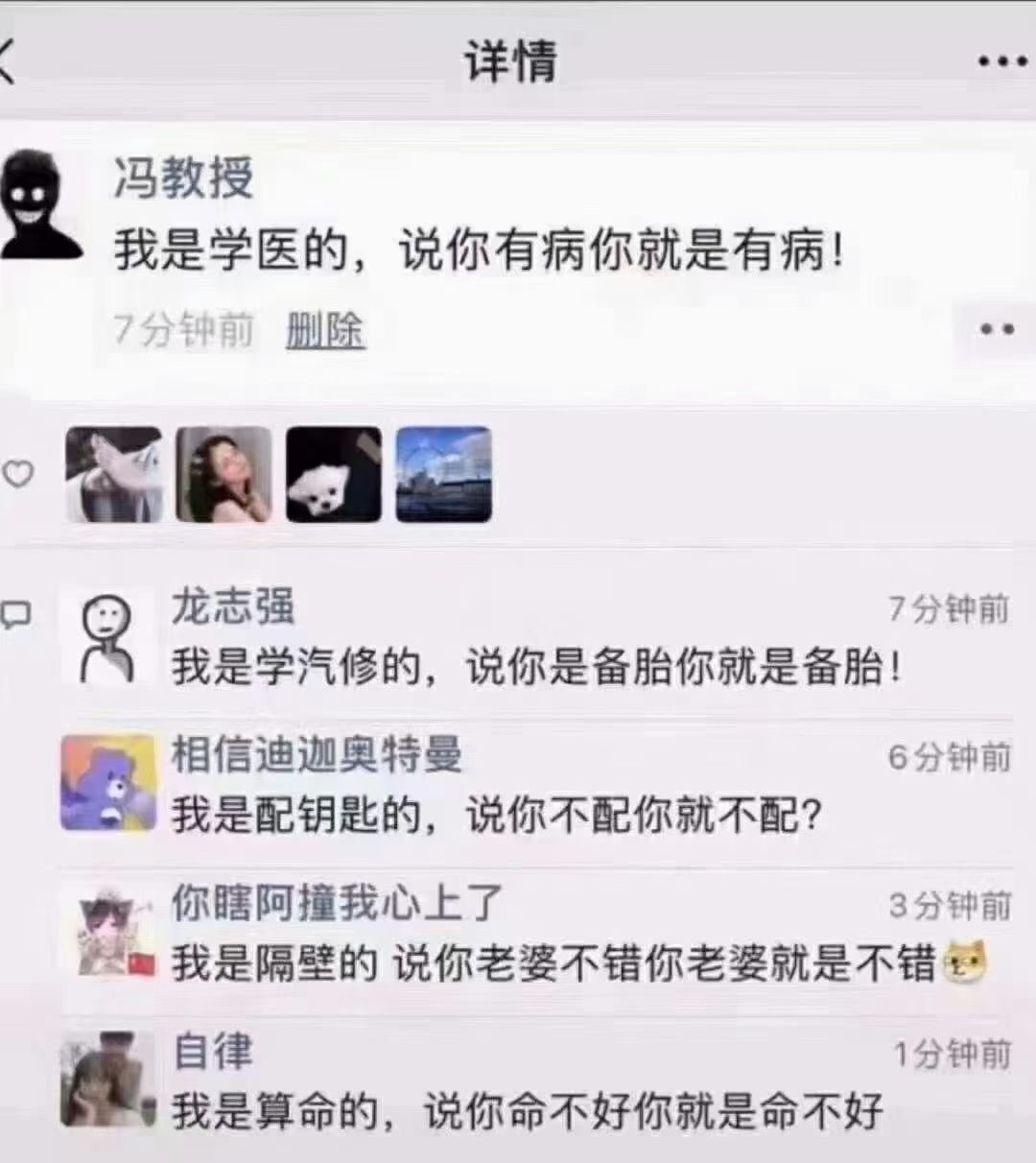Tap 删除 to delete the post
Viewport: 1036px width, 1163px height.
pos(325,331)
